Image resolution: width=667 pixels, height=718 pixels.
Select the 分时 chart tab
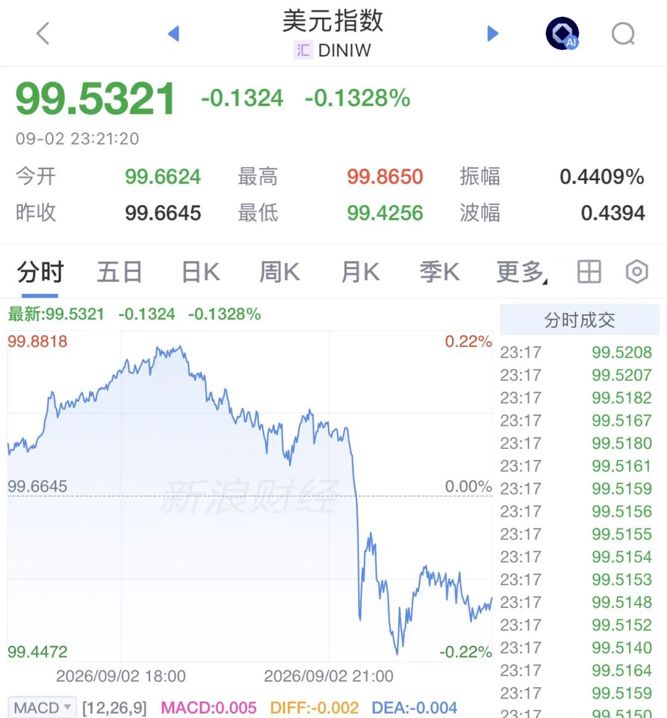pyautogui.click(x=40, y=272)
